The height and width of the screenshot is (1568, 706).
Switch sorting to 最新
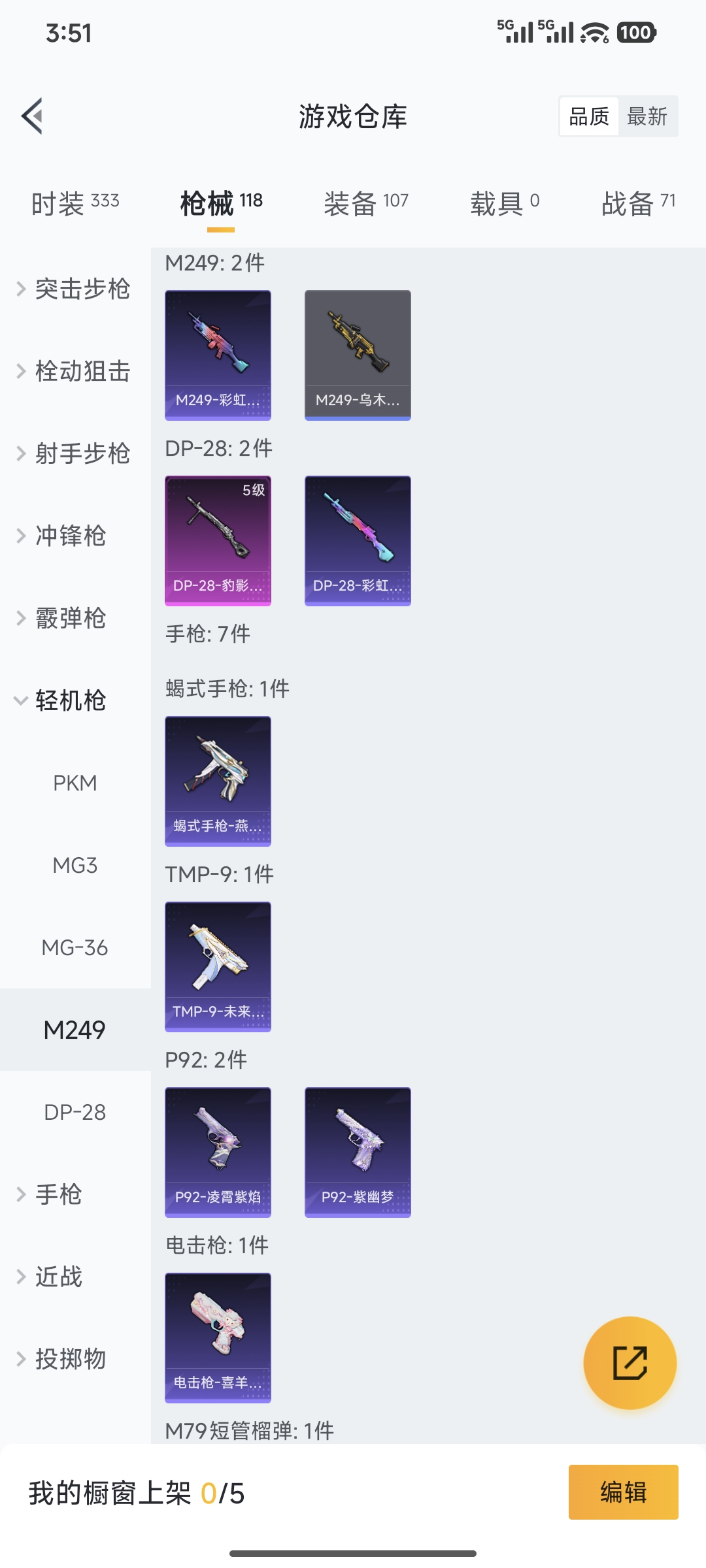[x=649, y=116]
